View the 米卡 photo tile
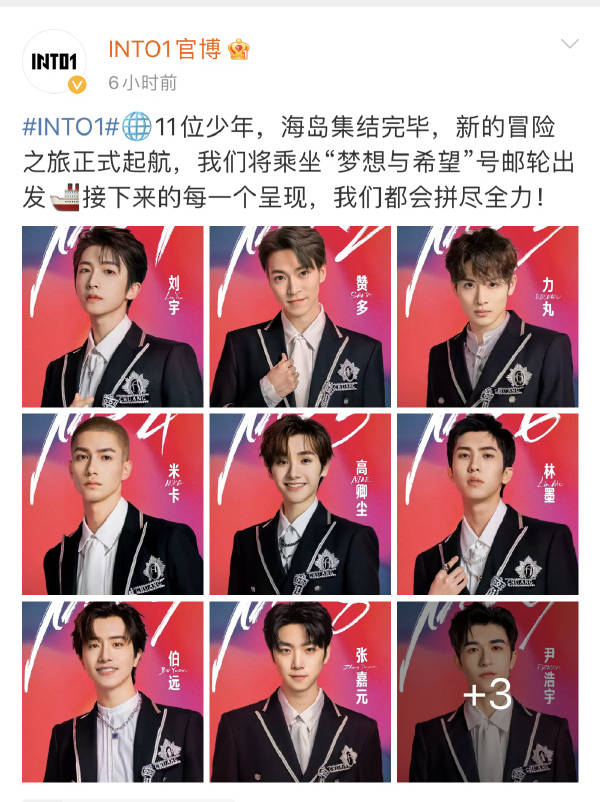The width and height of the screenshot is (600, 802). (112, 504)
